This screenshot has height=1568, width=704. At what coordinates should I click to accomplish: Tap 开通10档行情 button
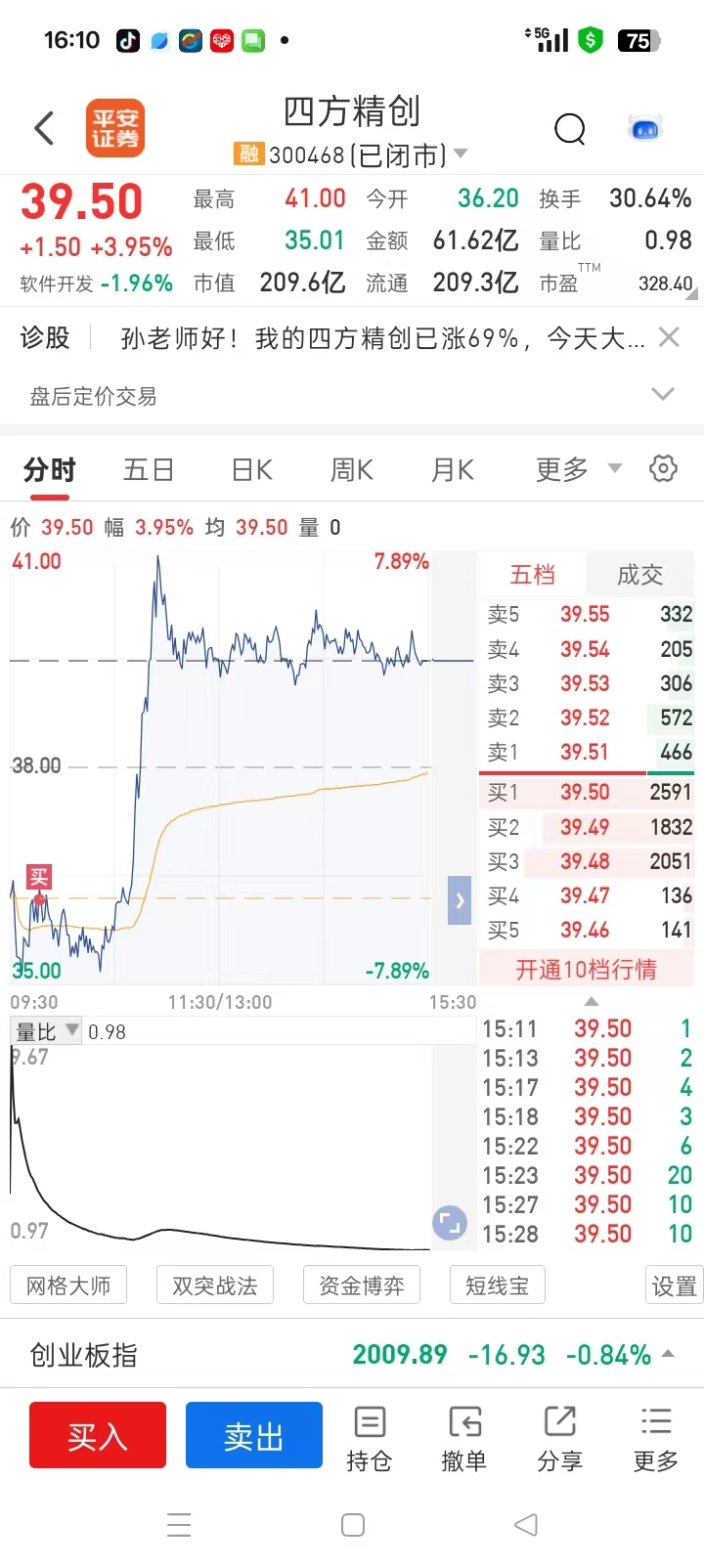[587, 969]
